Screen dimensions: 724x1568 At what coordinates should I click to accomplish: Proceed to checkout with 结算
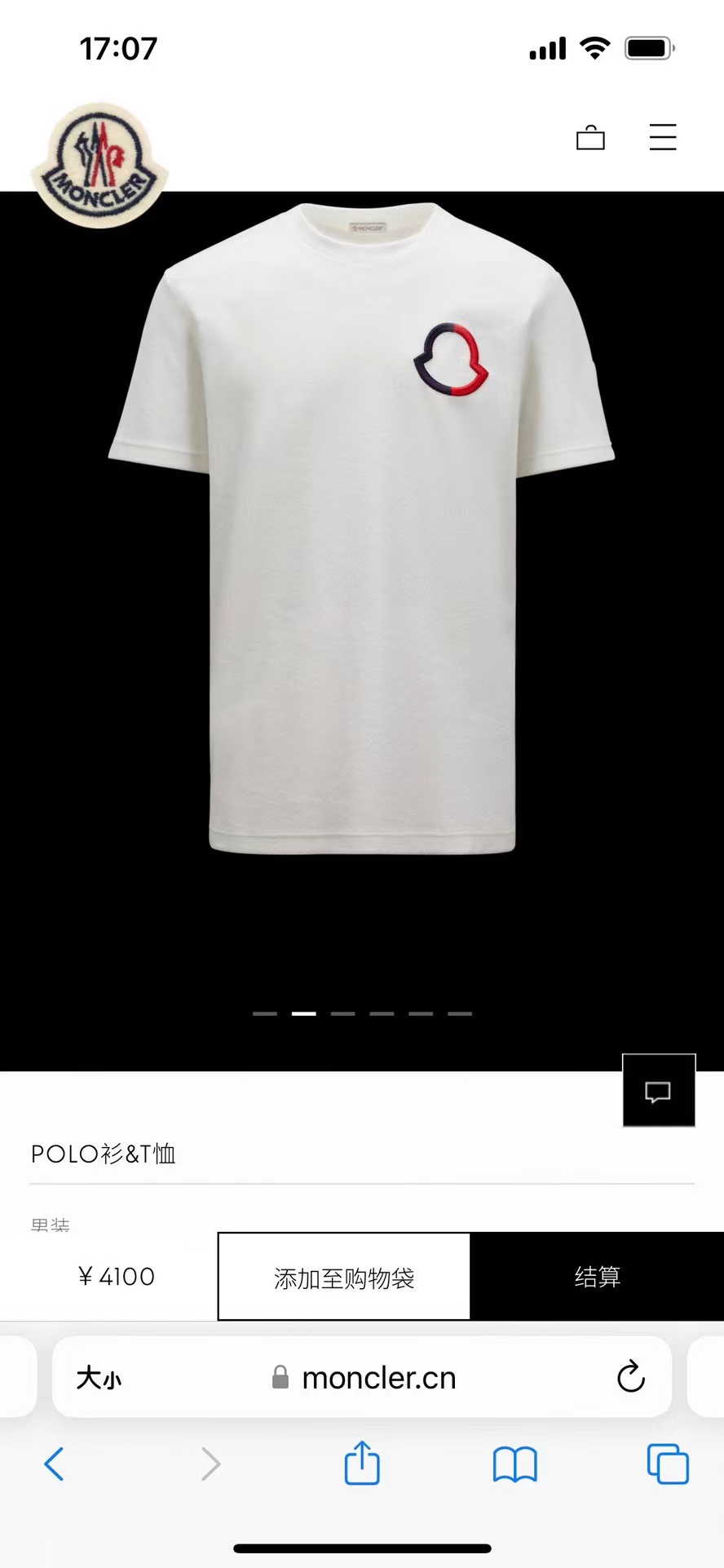coord(597,1277)
